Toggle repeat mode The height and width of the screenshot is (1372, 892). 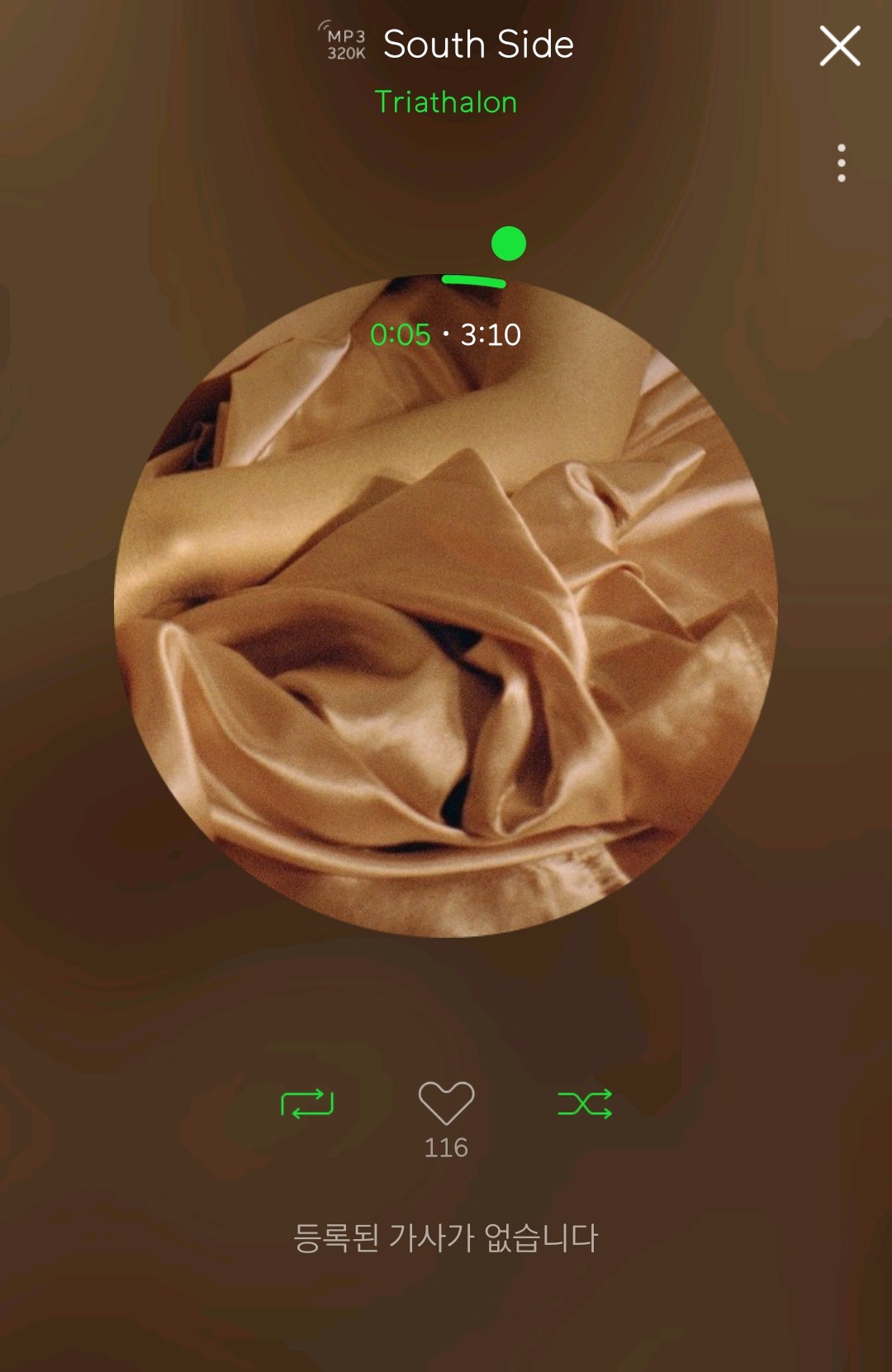[x=307, y=1104]
